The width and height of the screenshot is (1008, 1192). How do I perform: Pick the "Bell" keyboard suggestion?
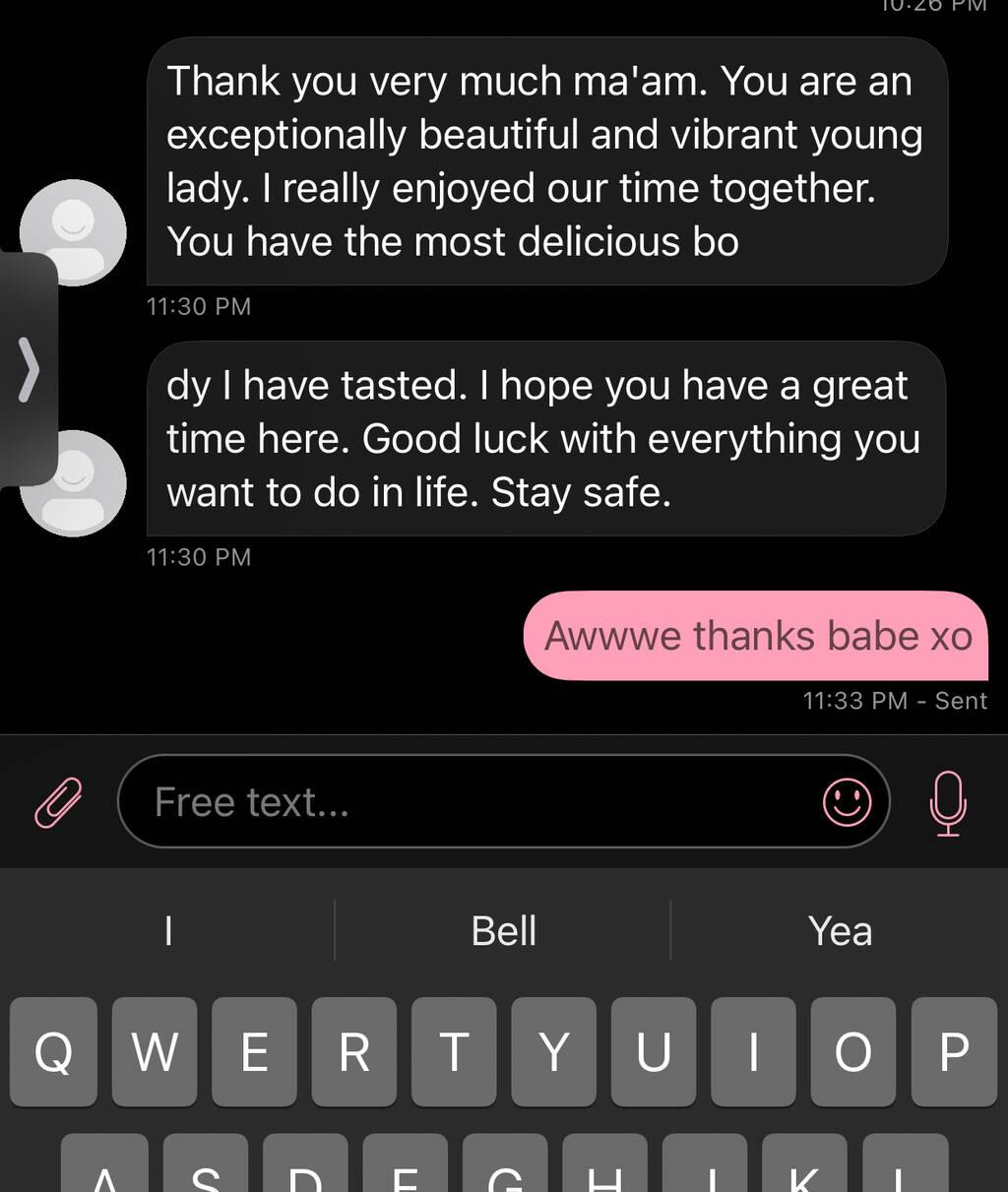(504, 930)
